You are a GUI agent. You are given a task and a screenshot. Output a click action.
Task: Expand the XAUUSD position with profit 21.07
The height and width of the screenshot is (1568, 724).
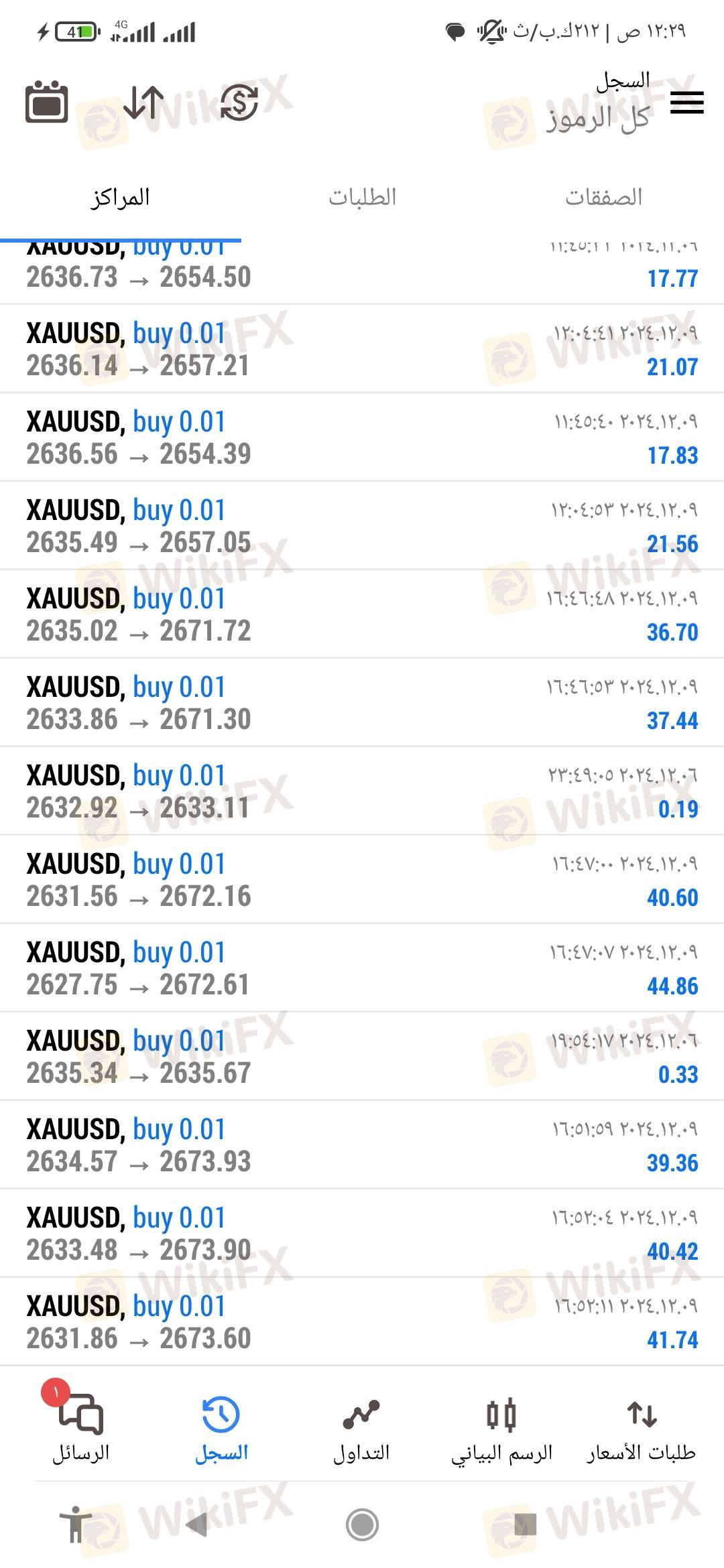tap(362, 349)
